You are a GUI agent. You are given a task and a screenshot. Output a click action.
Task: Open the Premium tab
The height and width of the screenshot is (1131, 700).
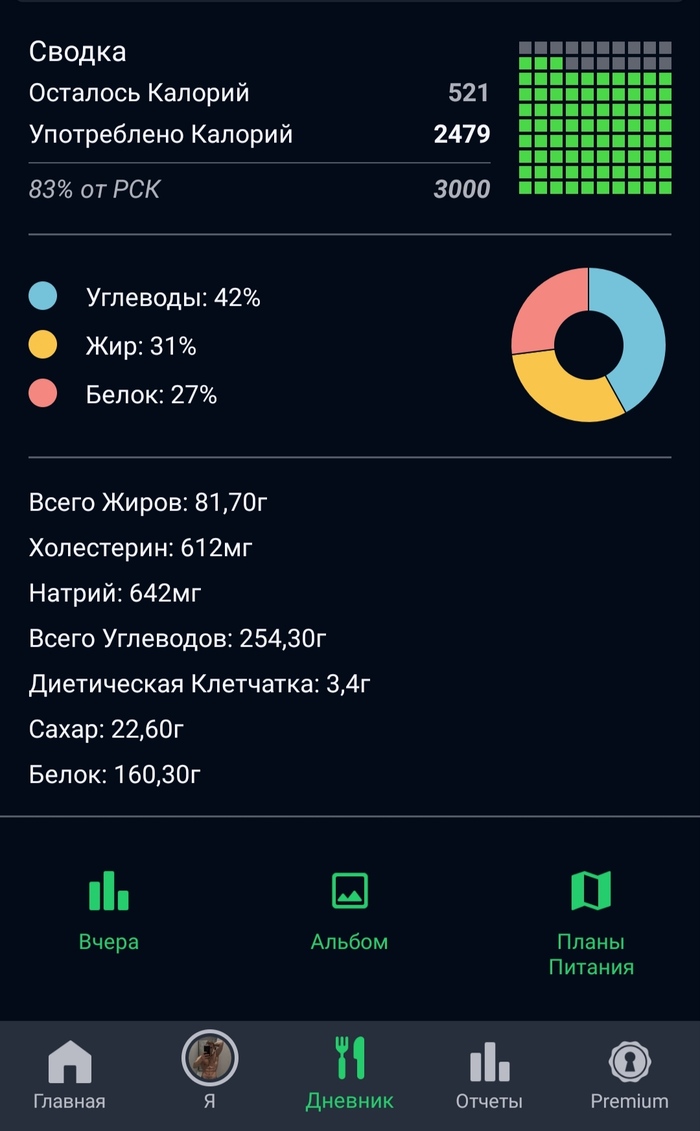(629, 1074)
